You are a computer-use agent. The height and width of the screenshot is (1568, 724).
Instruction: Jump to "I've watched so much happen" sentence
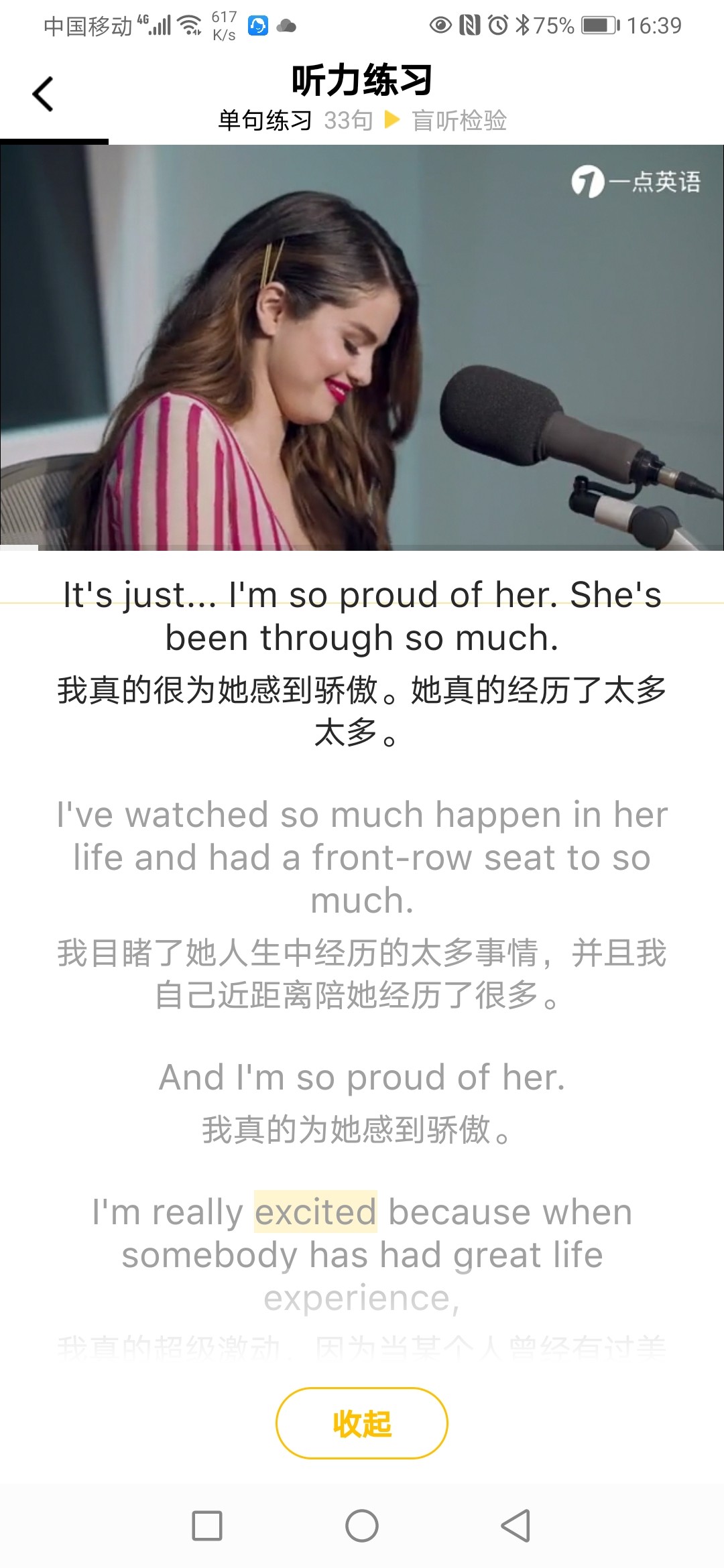click(362, 857)
